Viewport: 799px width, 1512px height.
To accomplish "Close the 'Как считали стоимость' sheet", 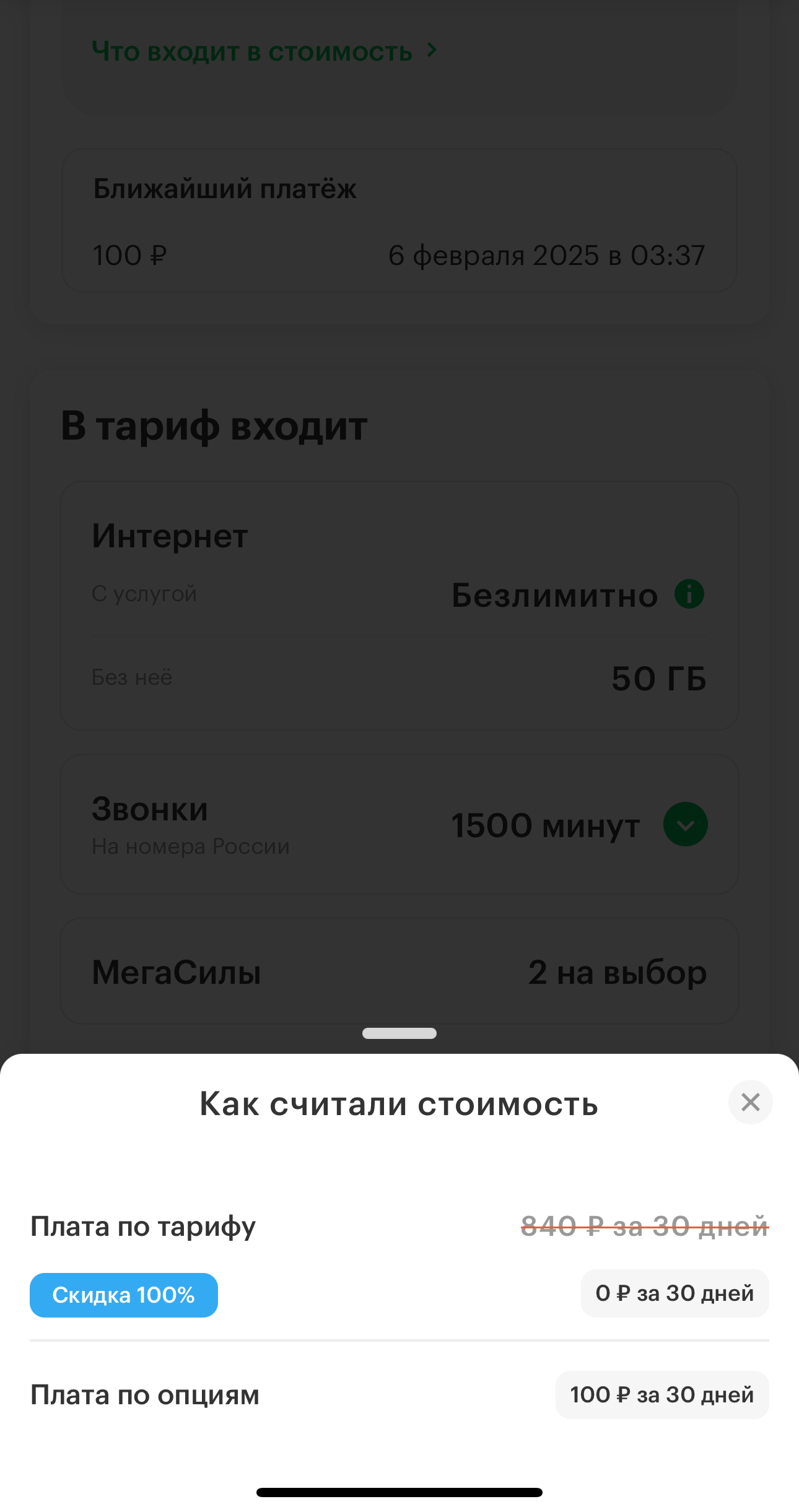I will point(750,1102).
